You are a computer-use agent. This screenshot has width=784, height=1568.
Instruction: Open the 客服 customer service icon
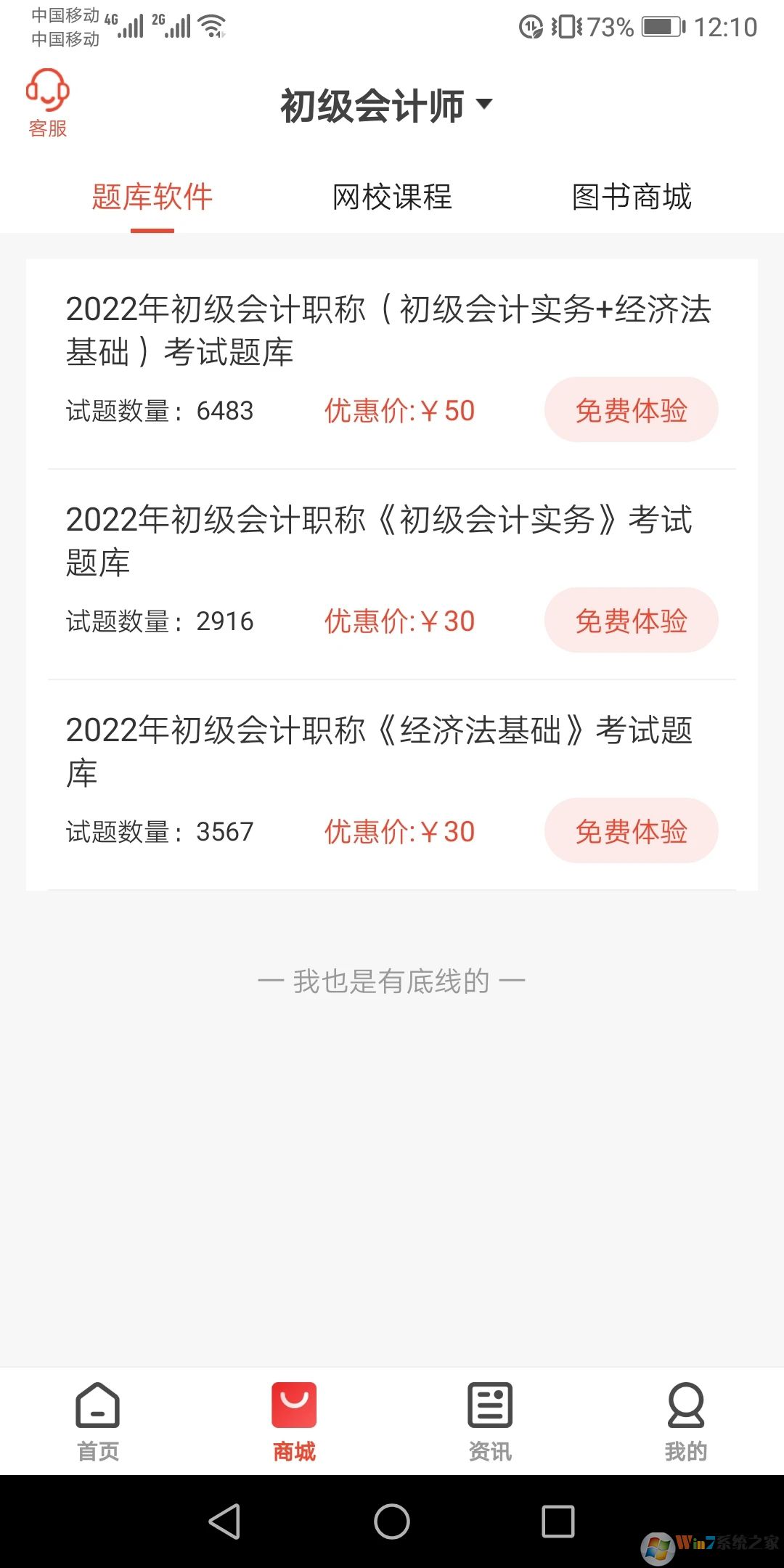click(x=46, y=100)
